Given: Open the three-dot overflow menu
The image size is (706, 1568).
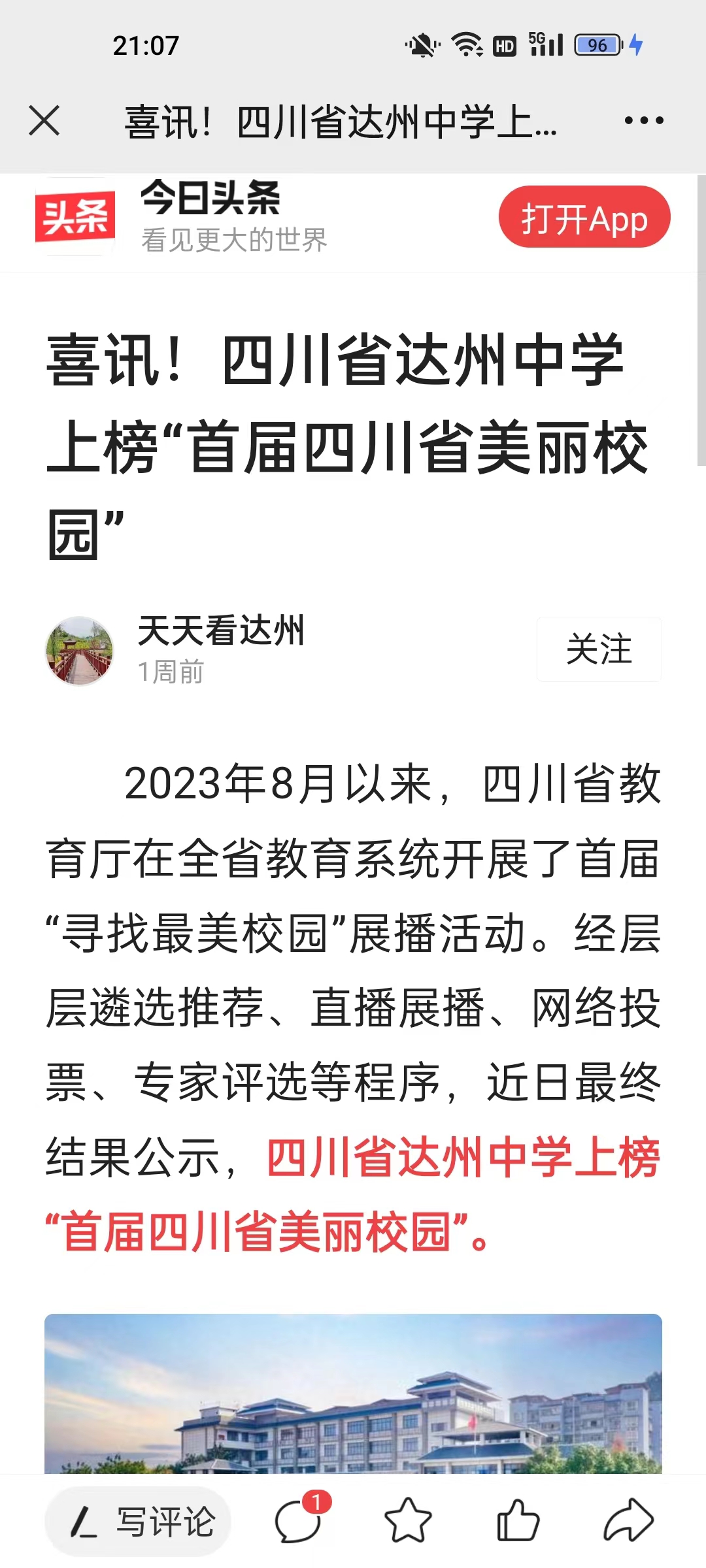Looking at the screenshot, I should (644, 120).
